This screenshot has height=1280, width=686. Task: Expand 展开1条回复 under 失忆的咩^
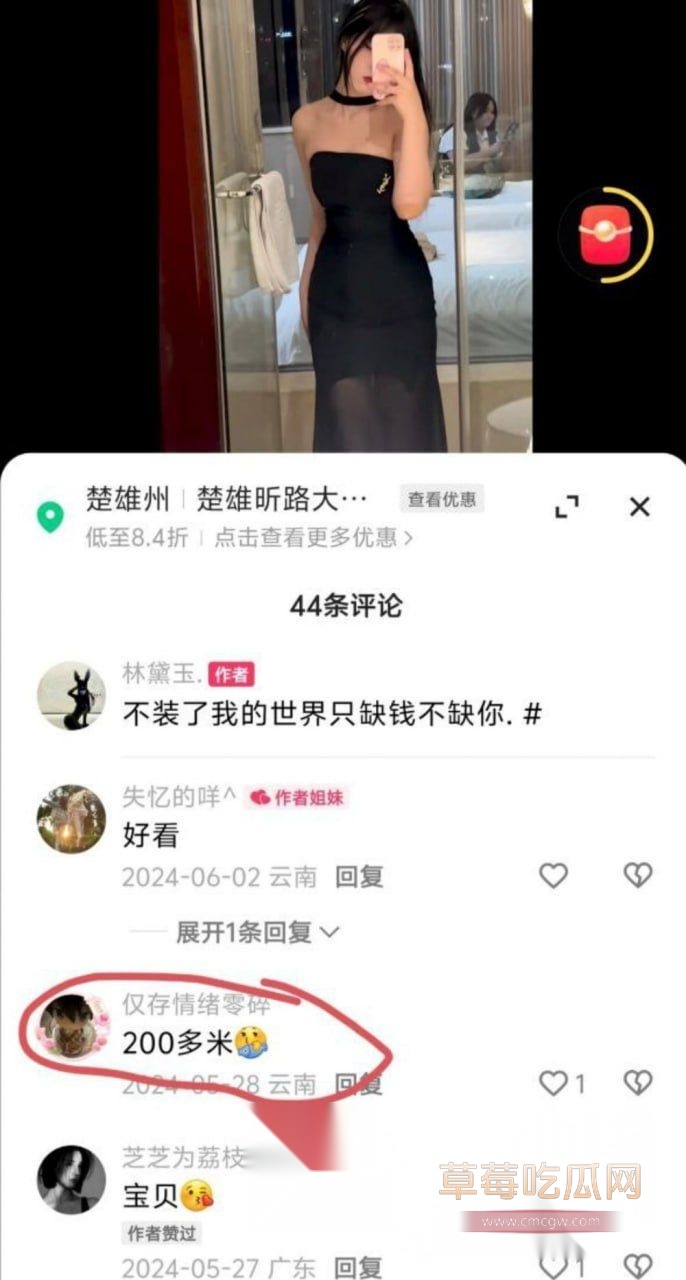(x=257, y=932)
